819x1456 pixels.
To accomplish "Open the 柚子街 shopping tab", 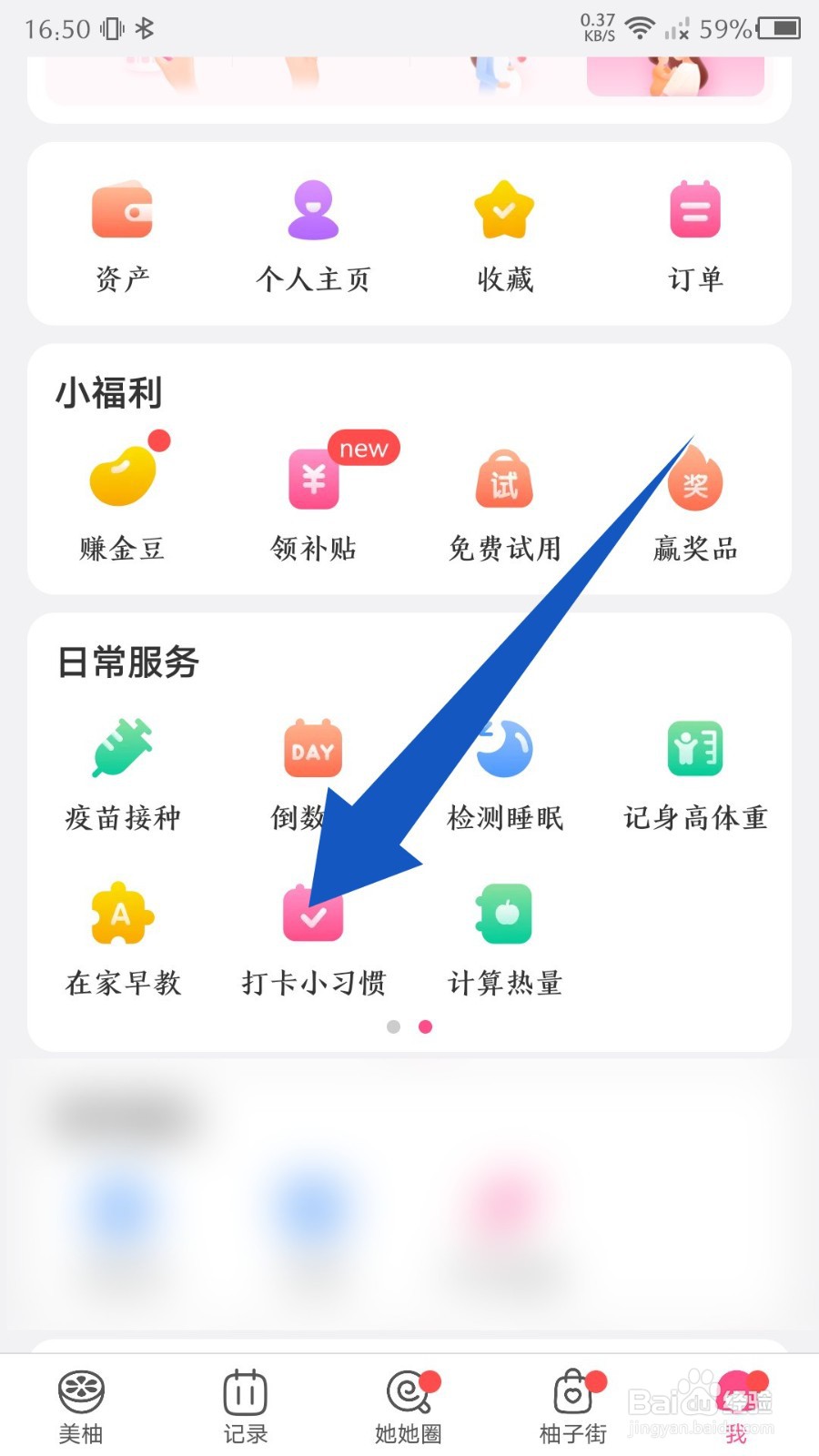I will point(572,1401).
